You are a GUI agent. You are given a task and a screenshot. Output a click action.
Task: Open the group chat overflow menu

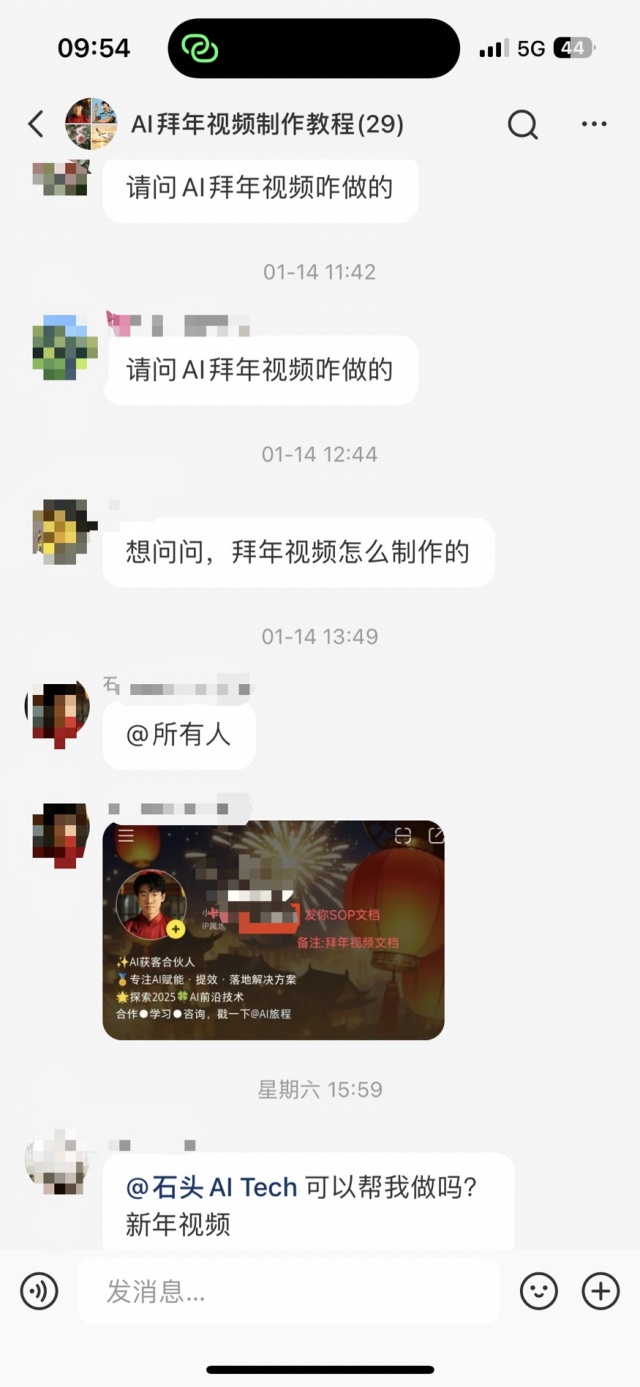click(x=594, y=124)
